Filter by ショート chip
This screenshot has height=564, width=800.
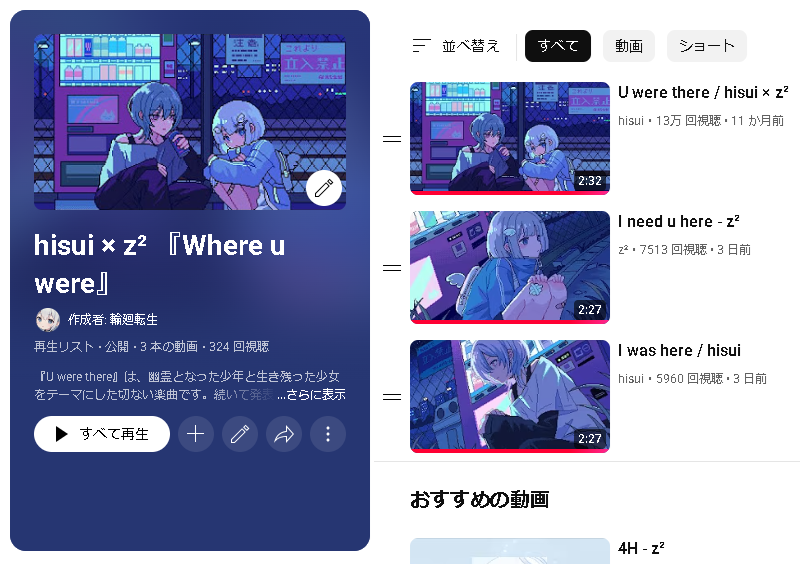707,46
